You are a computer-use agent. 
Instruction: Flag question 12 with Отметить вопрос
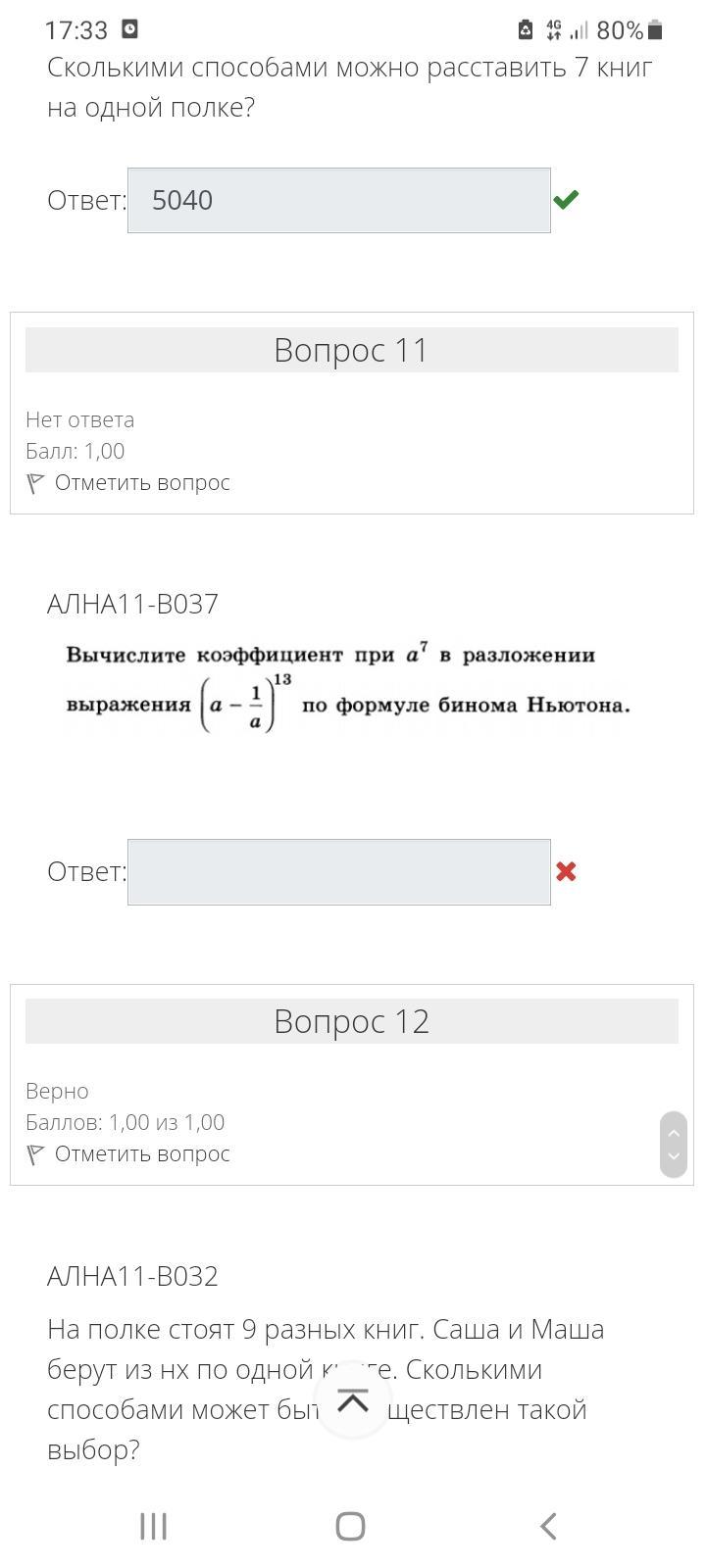point(128,1153)
